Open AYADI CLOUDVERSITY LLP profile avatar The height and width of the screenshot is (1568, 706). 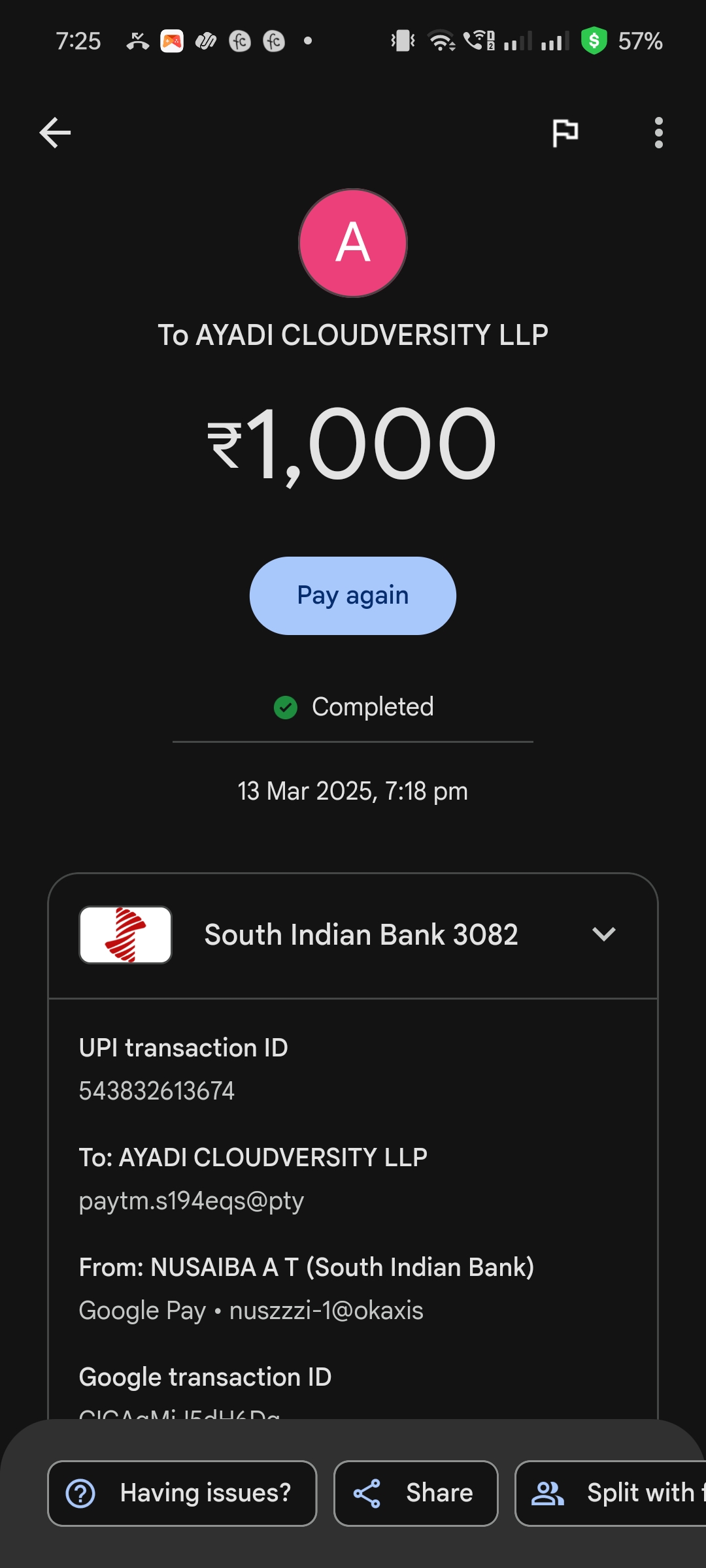point(353,243)
